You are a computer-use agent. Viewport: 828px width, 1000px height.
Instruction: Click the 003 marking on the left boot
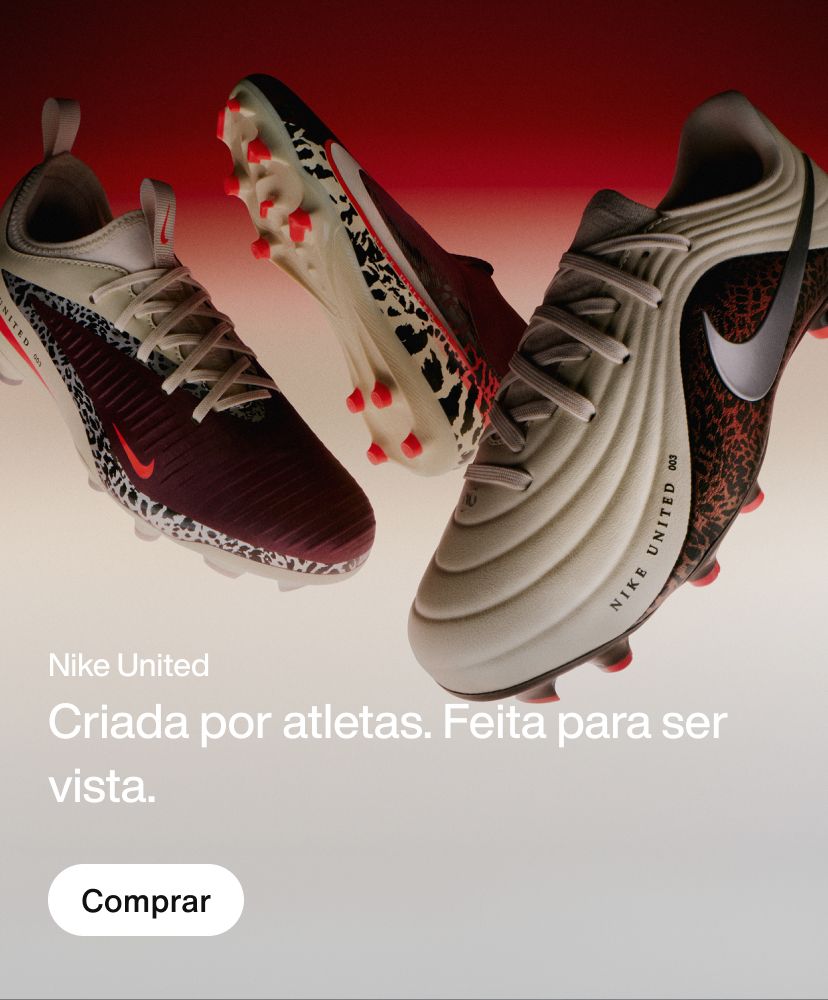coord(36,356)
